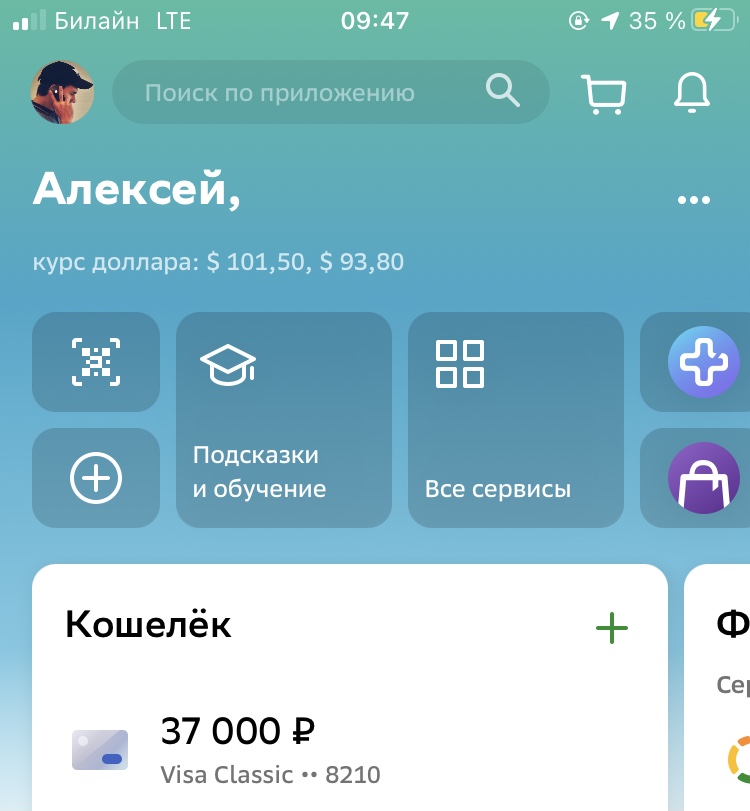This screenshot has height=811, width=750.
Task: Open the shopping cart
Action: coord(604,92)
